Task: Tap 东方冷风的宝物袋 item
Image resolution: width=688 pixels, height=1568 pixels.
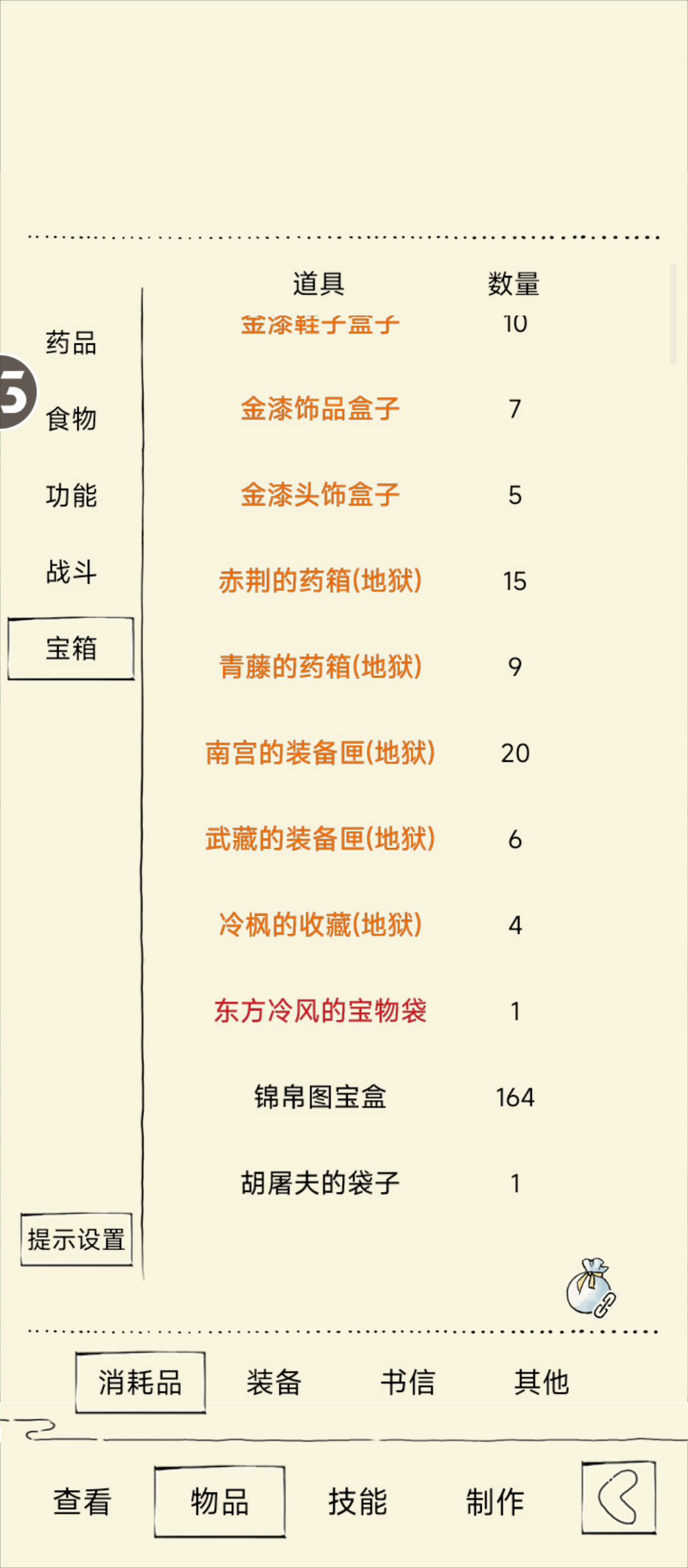Action: click(x=320, y=1011)
